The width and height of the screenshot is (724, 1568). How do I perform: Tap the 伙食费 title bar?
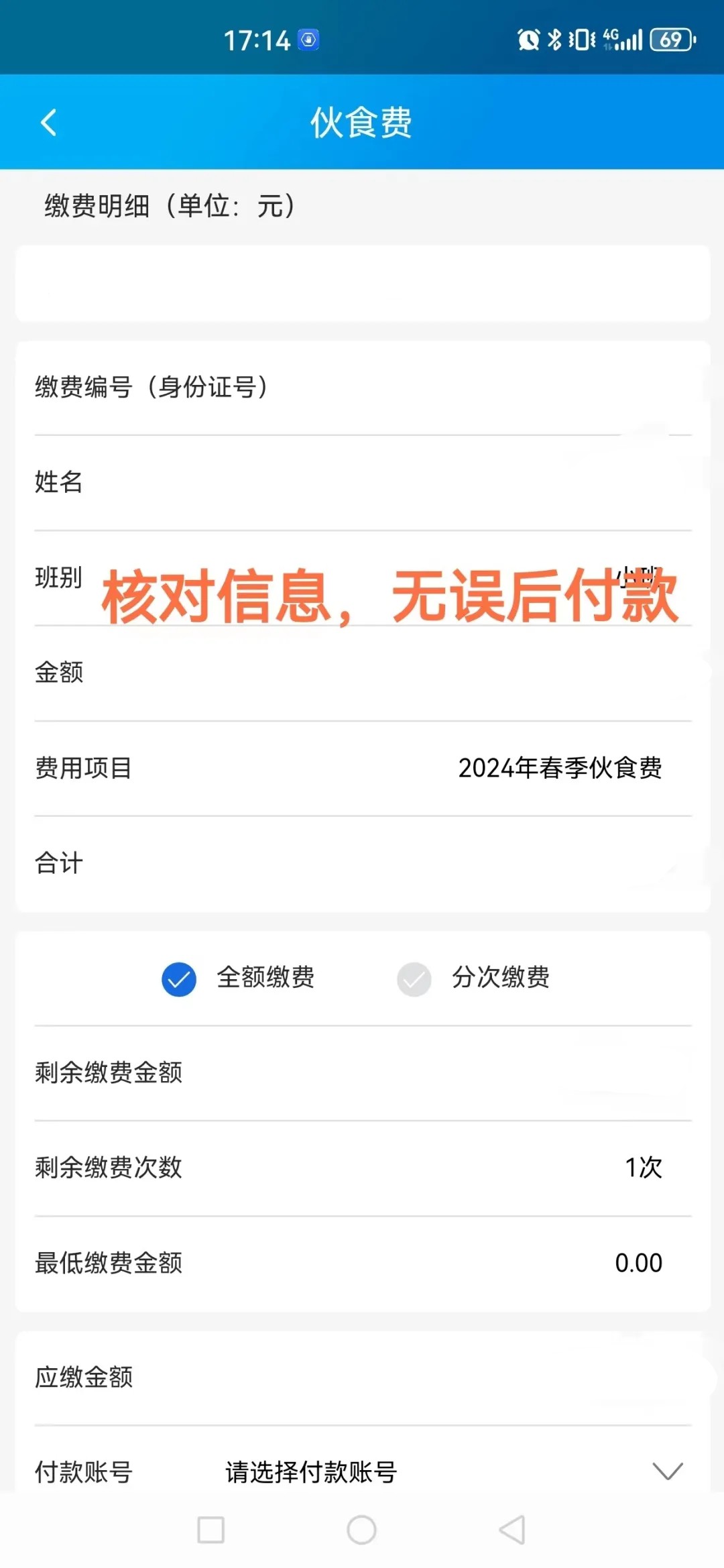(x=362, y=123)
